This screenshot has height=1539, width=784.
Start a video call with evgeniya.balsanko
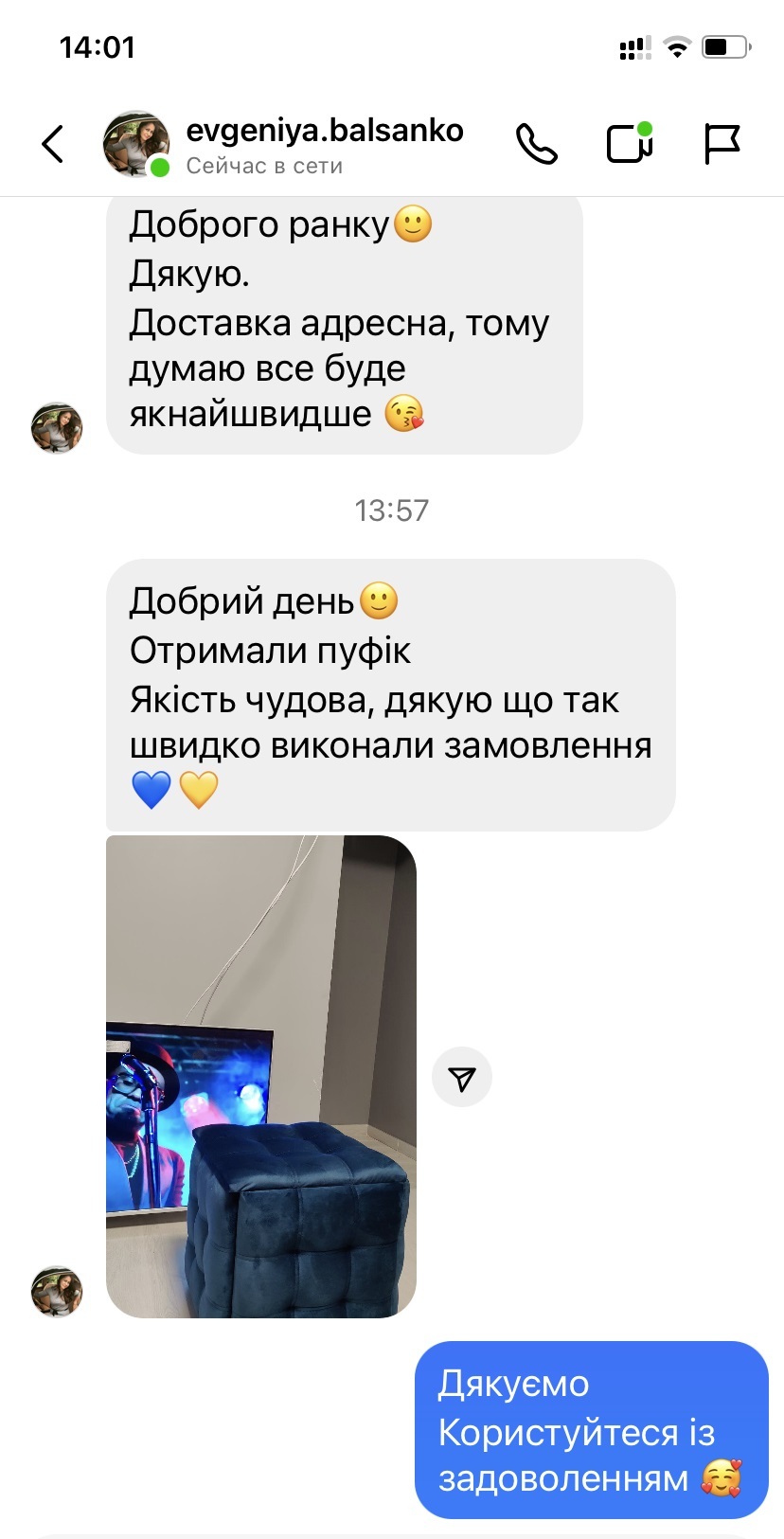[x=629, y=145]
